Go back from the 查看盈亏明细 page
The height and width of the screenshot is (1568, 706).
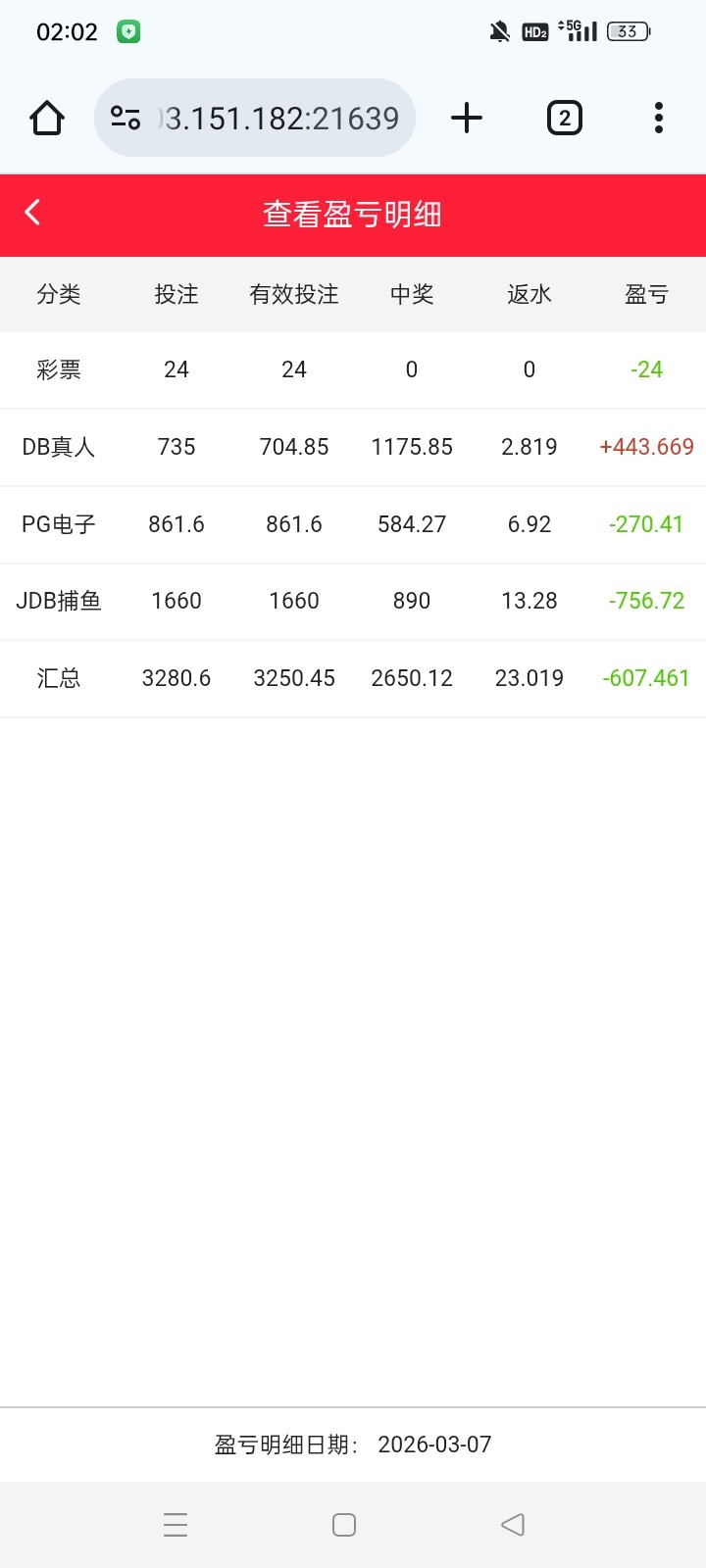click(x=32, y=213)
